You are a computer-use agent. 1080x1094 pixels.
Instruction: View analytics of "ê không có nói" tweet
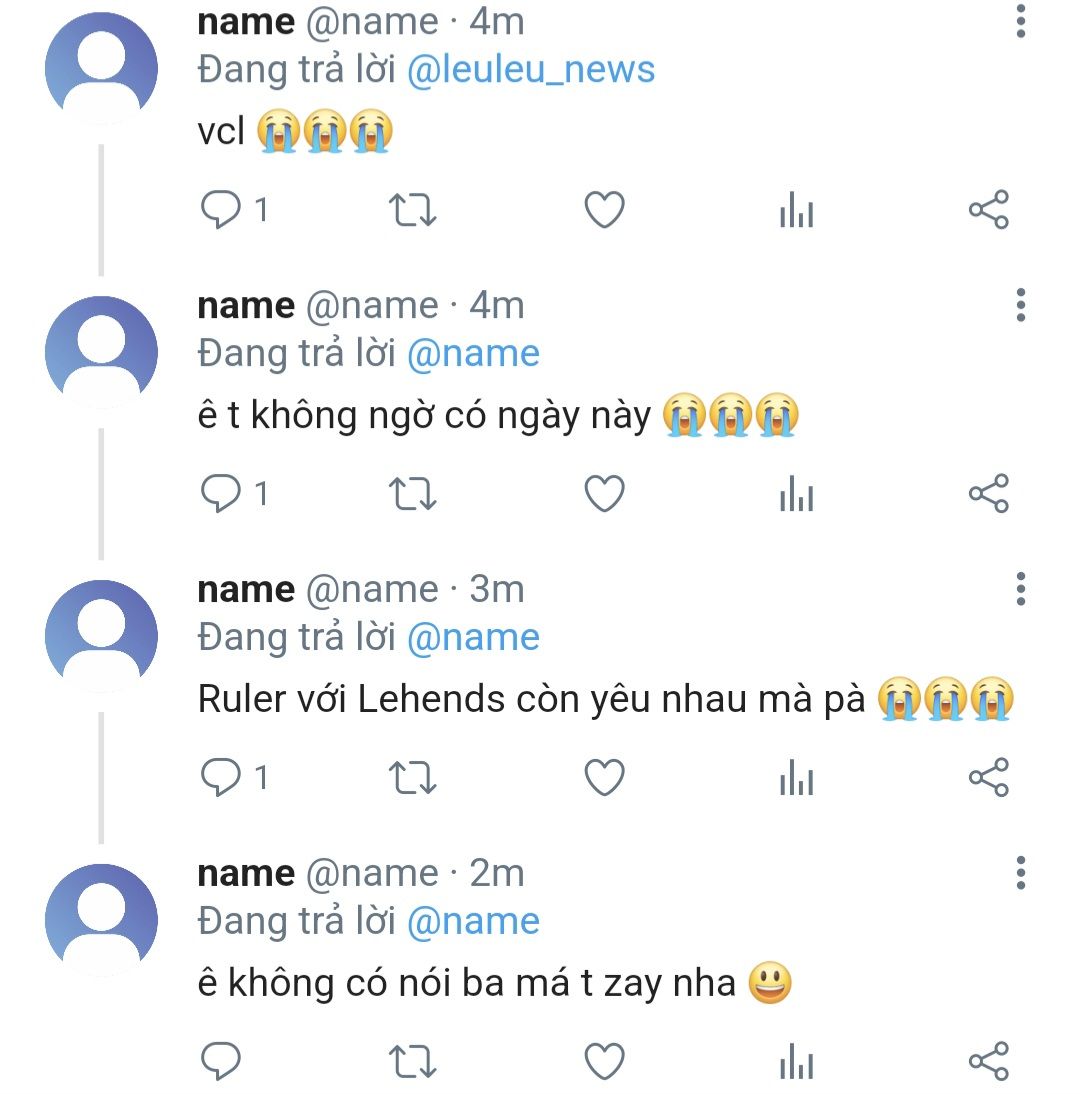[x=796, y=1062]
